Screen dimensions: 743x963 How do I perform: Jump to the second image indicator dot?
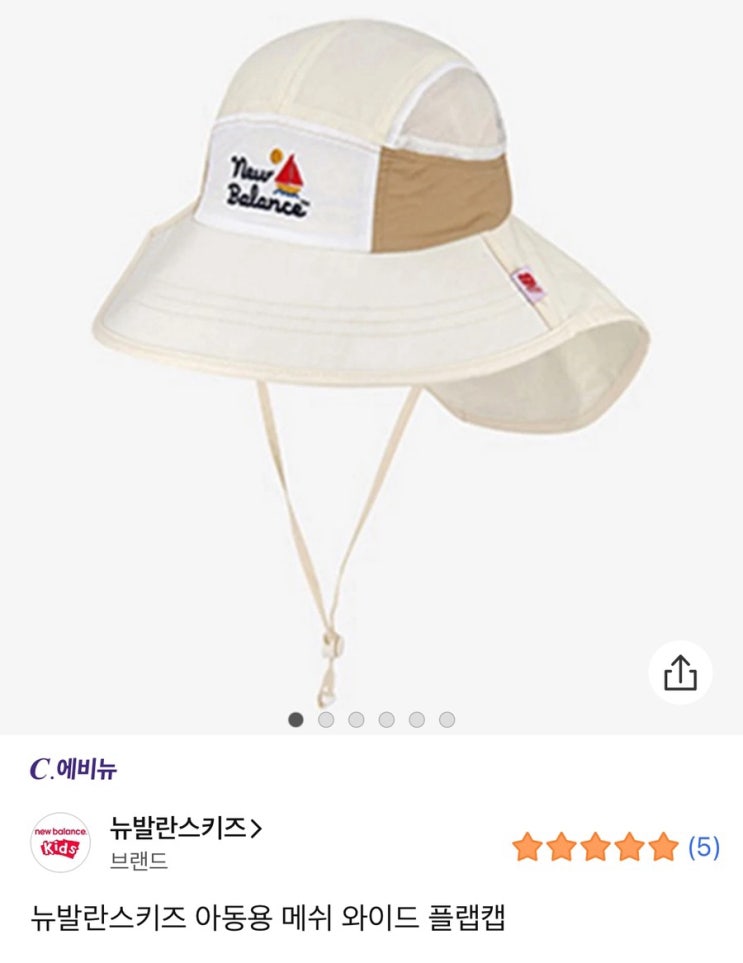[326, 719]
